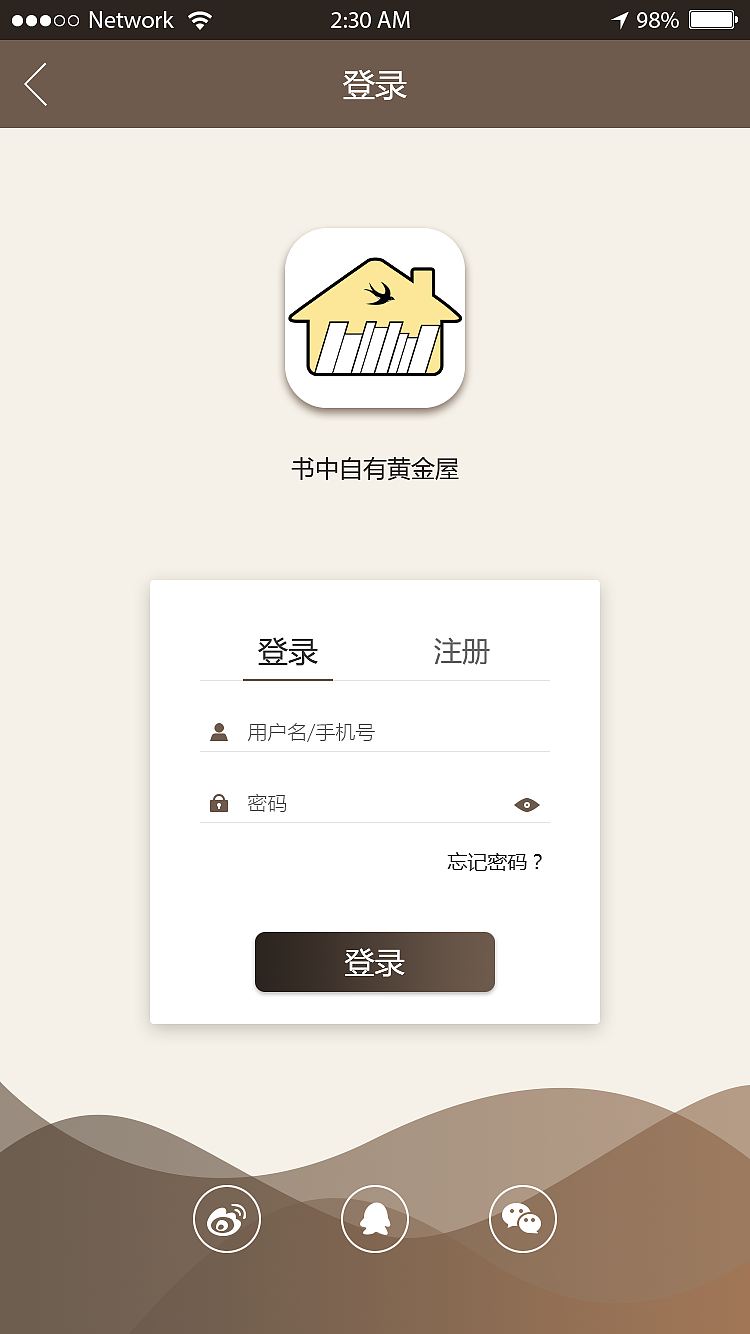Select the 登录 login tab
Image resolution: width=750 pixels, height=1334 pixels.
pos(287,651)
